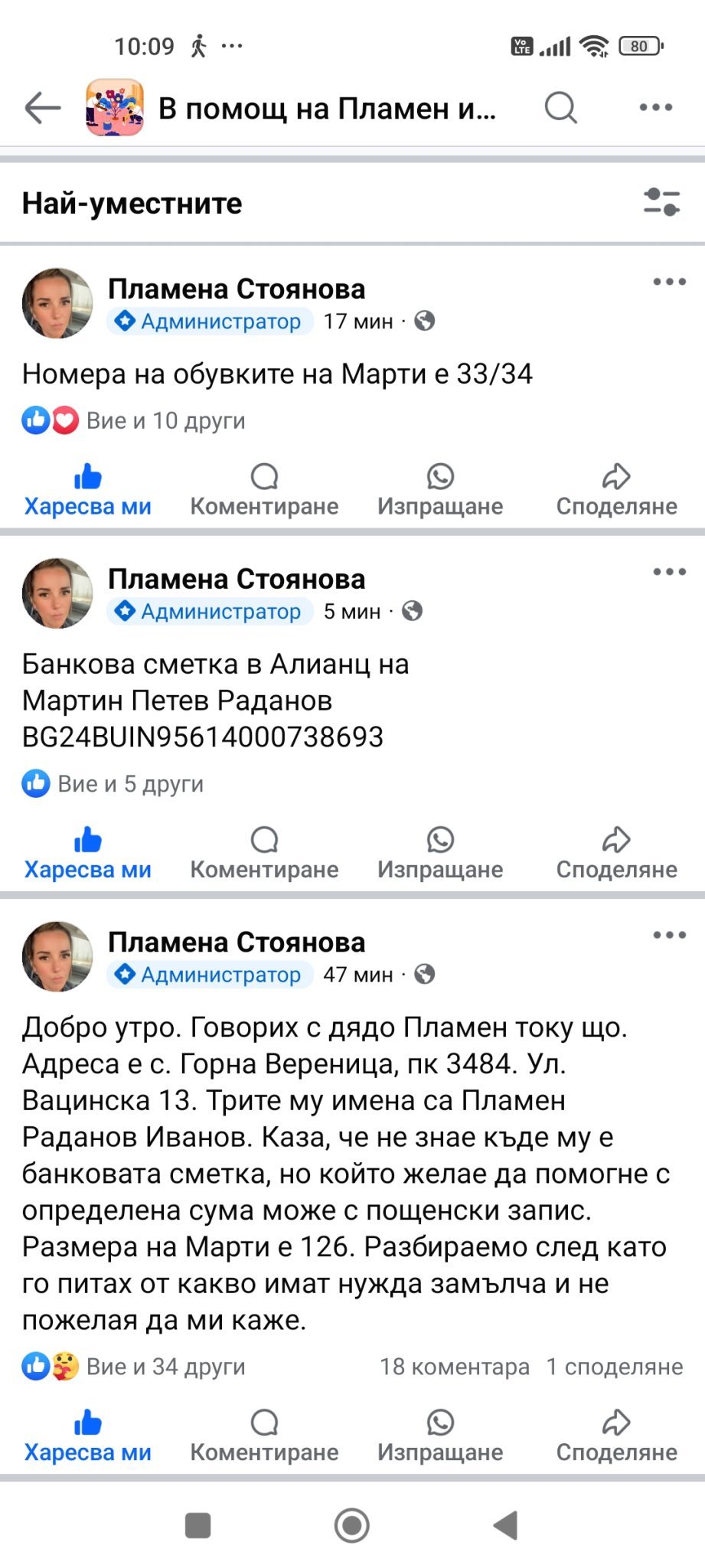View reactions on the bank account post

[113, 784]
